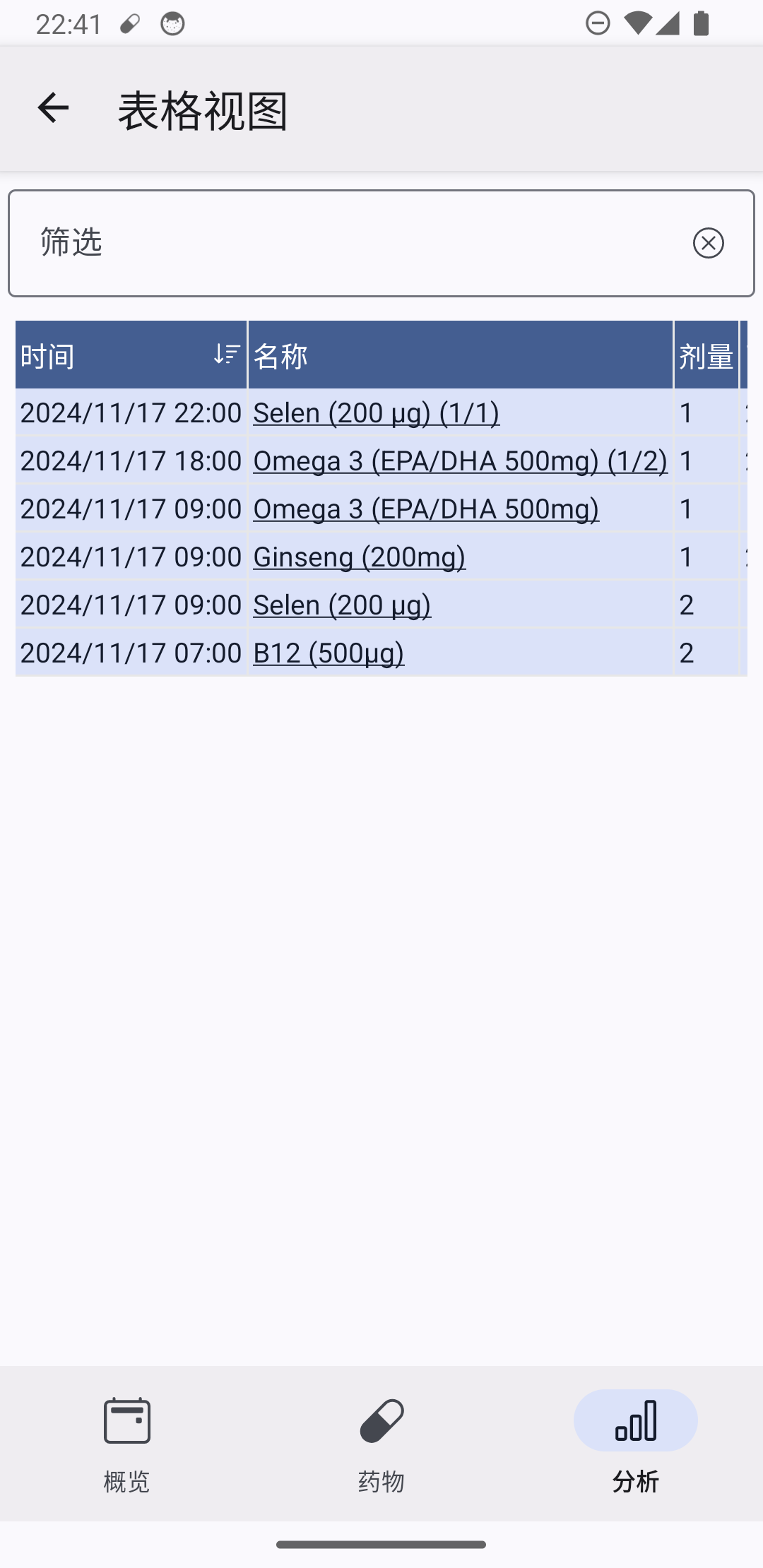Open Omega 3 (EPA/DHA 500mg) (1/2) link
The image size is (763, 1568).
coord(461,461)
